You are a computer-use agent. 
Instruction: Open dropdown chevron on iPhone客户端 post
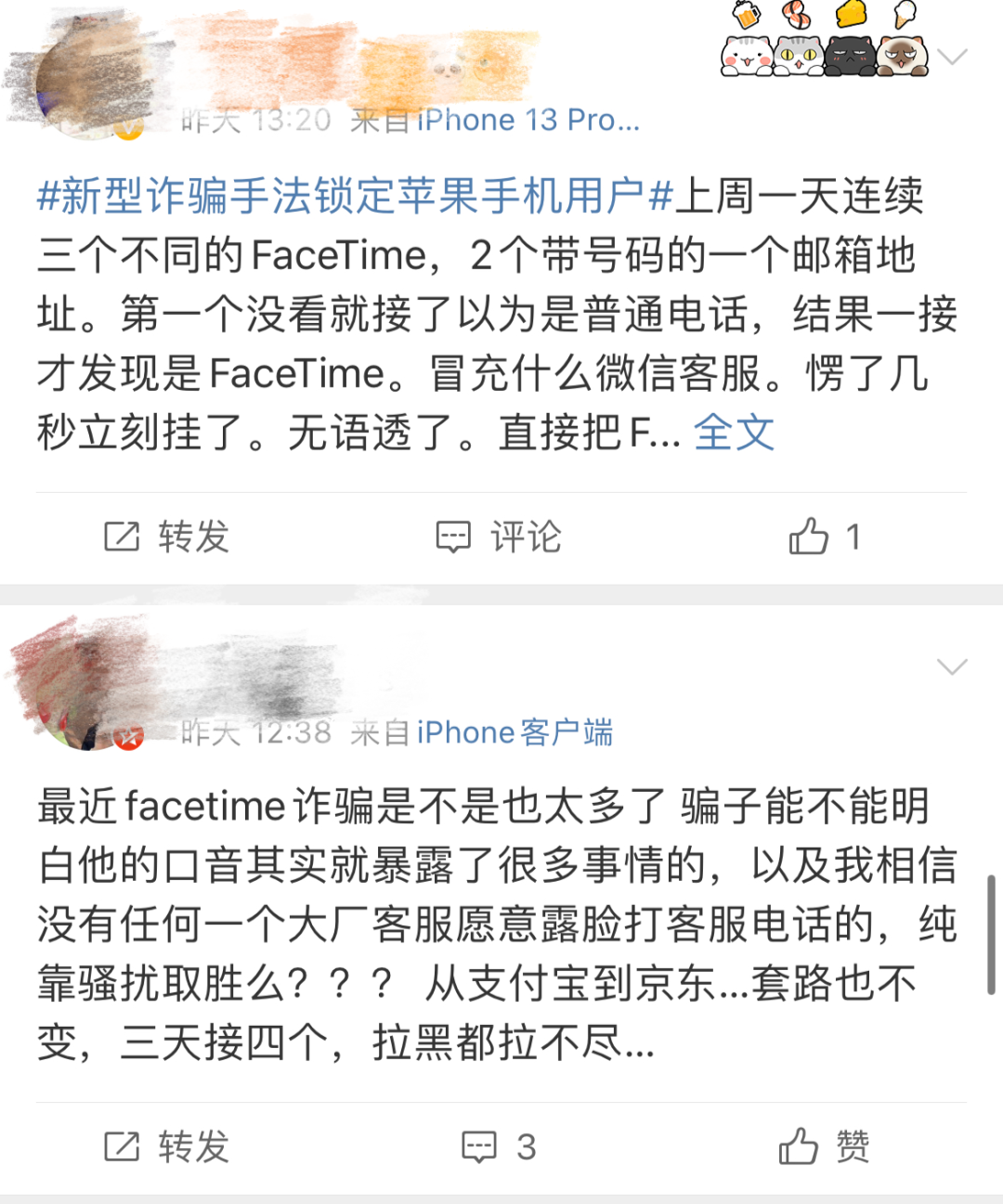(x=952, y=667)
